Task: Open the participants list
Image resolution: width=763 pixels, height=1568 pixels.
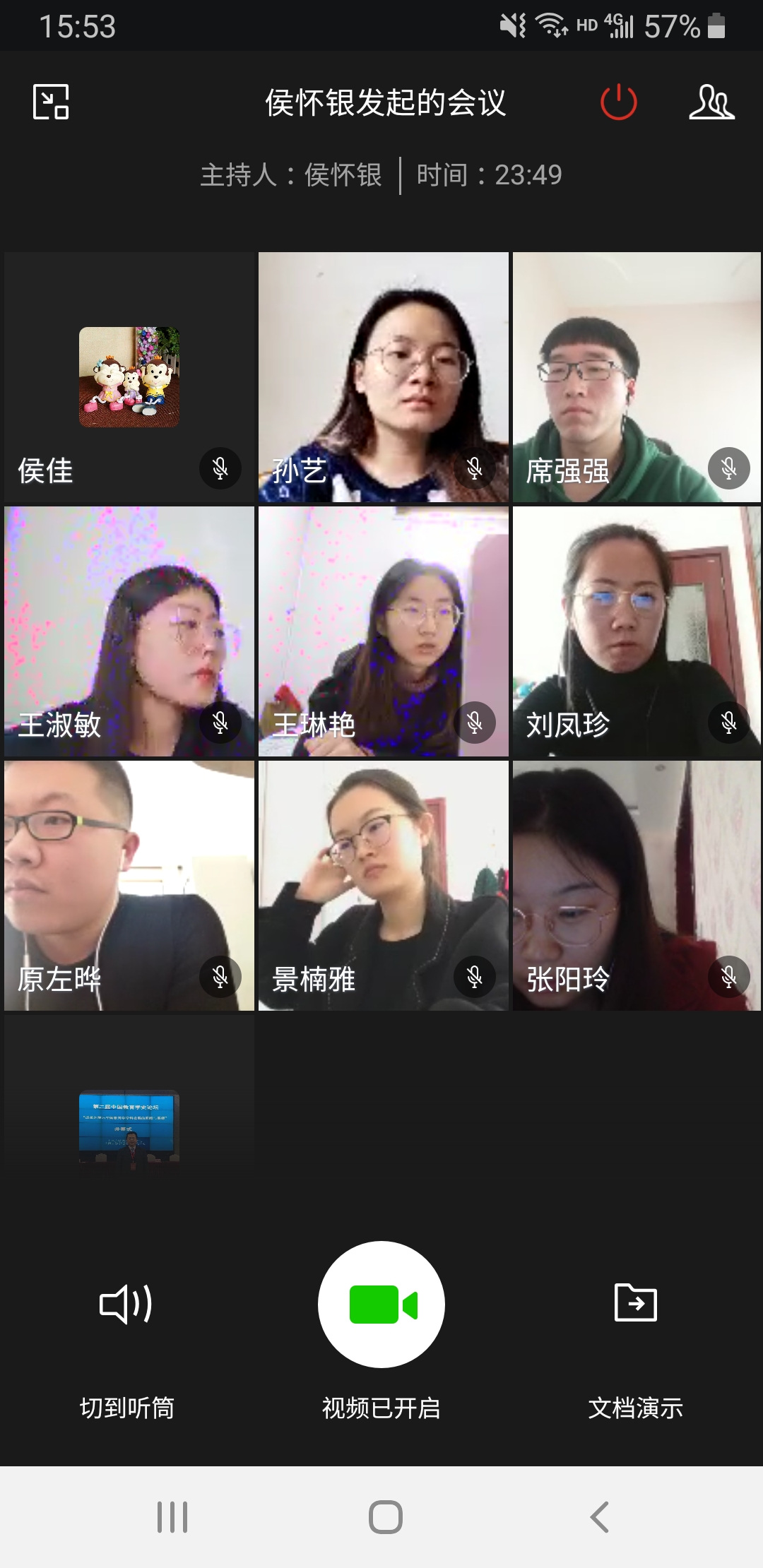Action: (711, 102)
